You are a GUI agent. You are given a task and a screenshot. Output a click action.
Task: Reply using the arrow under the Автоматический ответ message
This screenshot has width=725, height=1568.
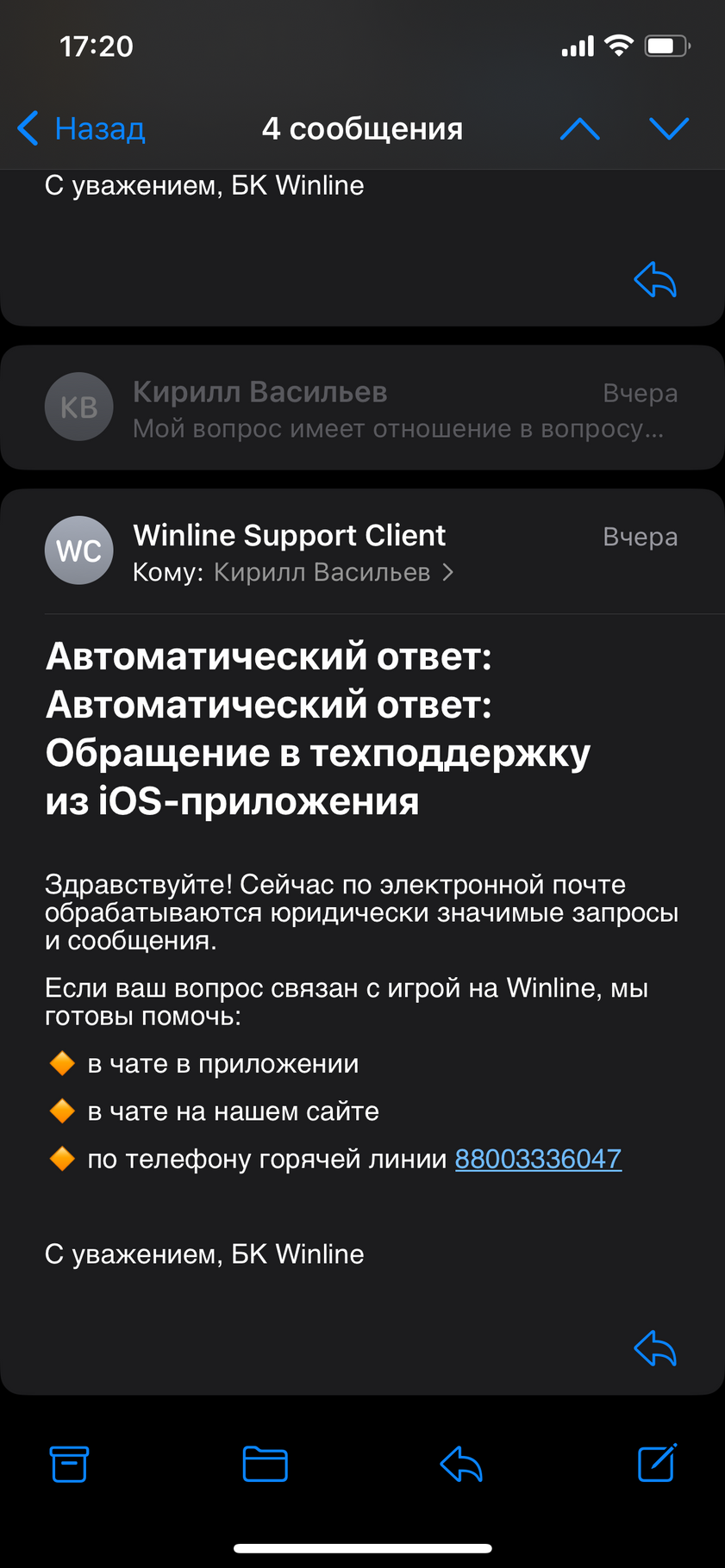pos(655,1348)
